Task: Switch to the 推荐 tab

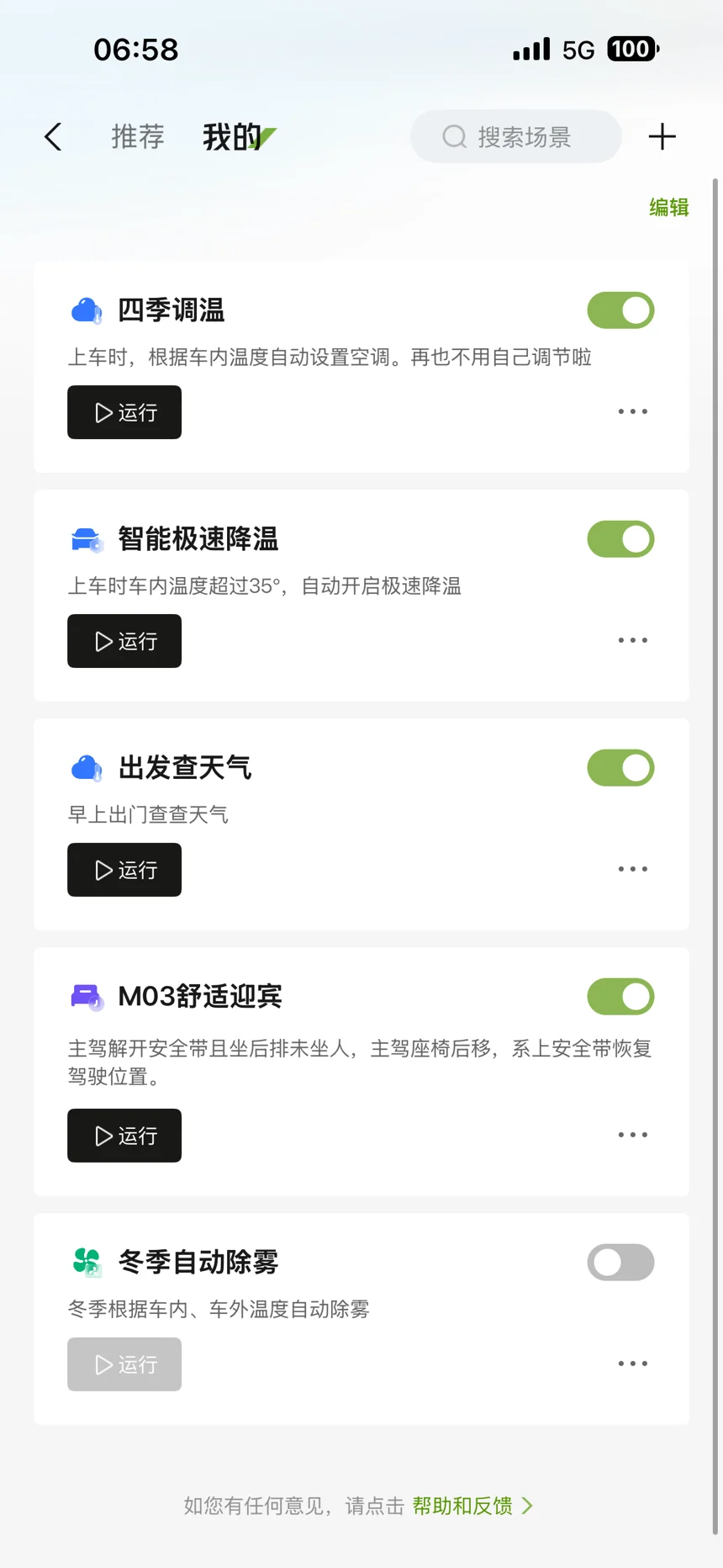Action: tap(138, 137)
